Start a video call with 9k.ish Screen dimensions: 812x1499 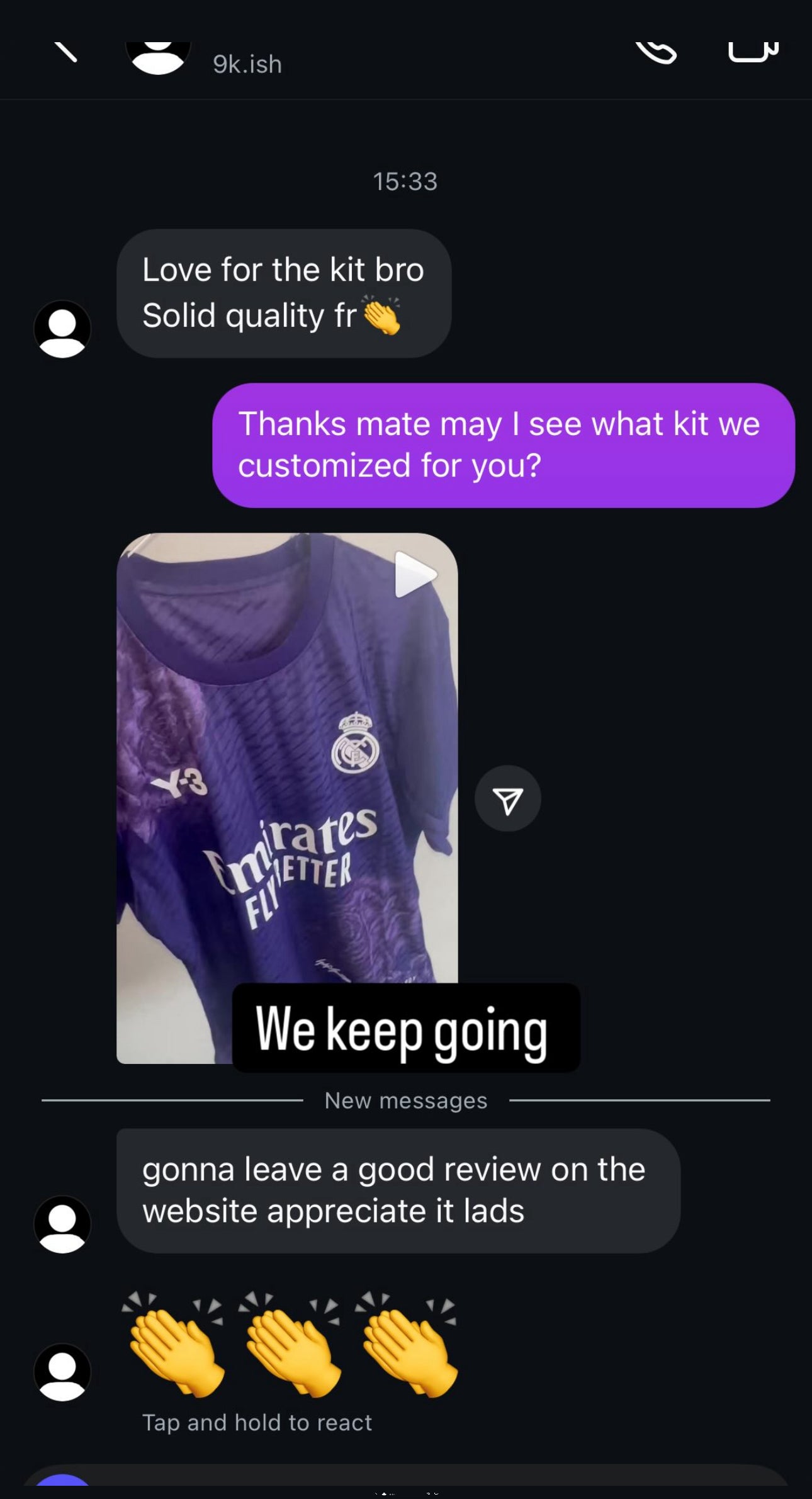[753, 52]
